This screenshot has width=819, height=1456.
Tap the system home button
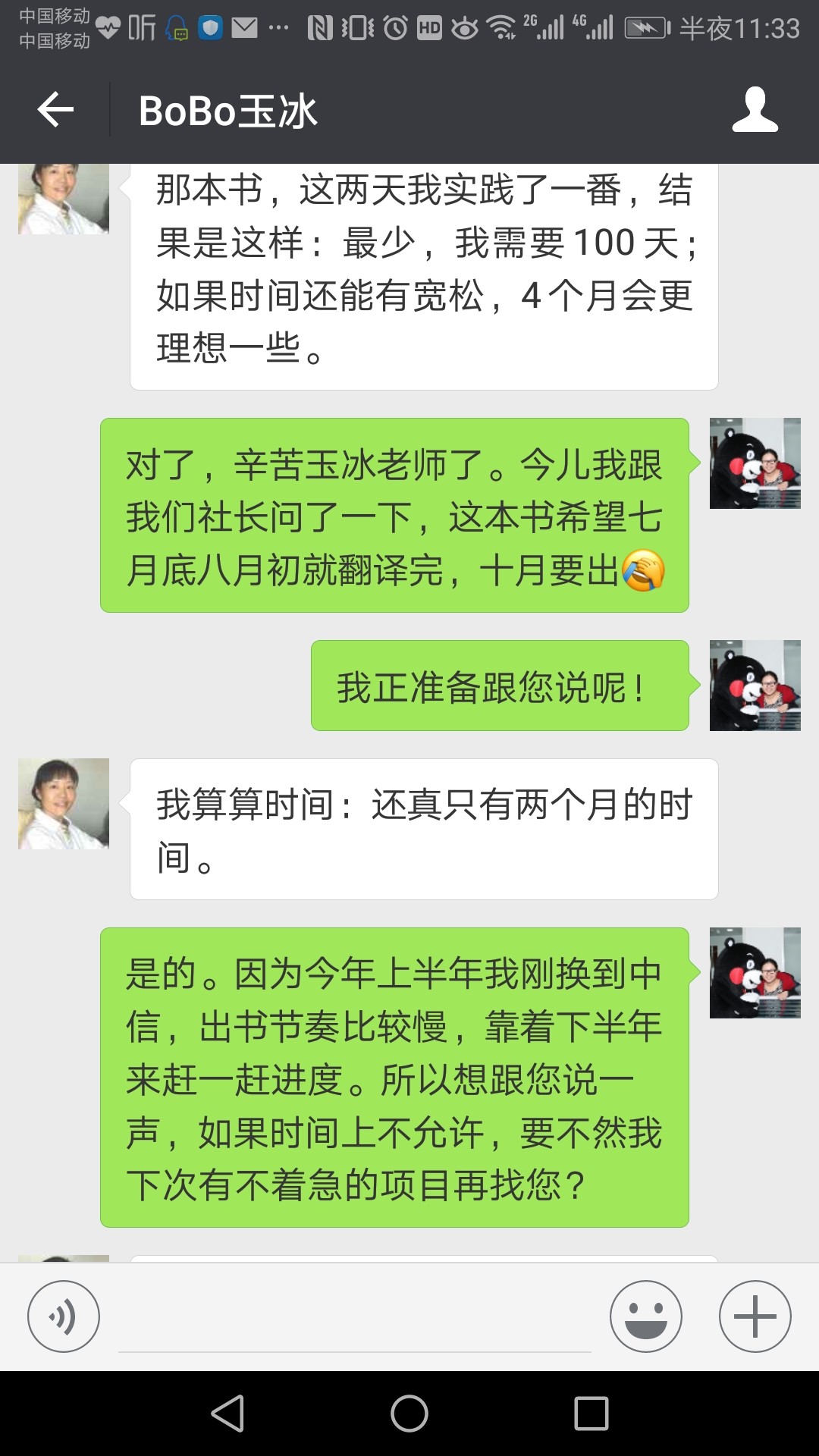point(409,1414)
